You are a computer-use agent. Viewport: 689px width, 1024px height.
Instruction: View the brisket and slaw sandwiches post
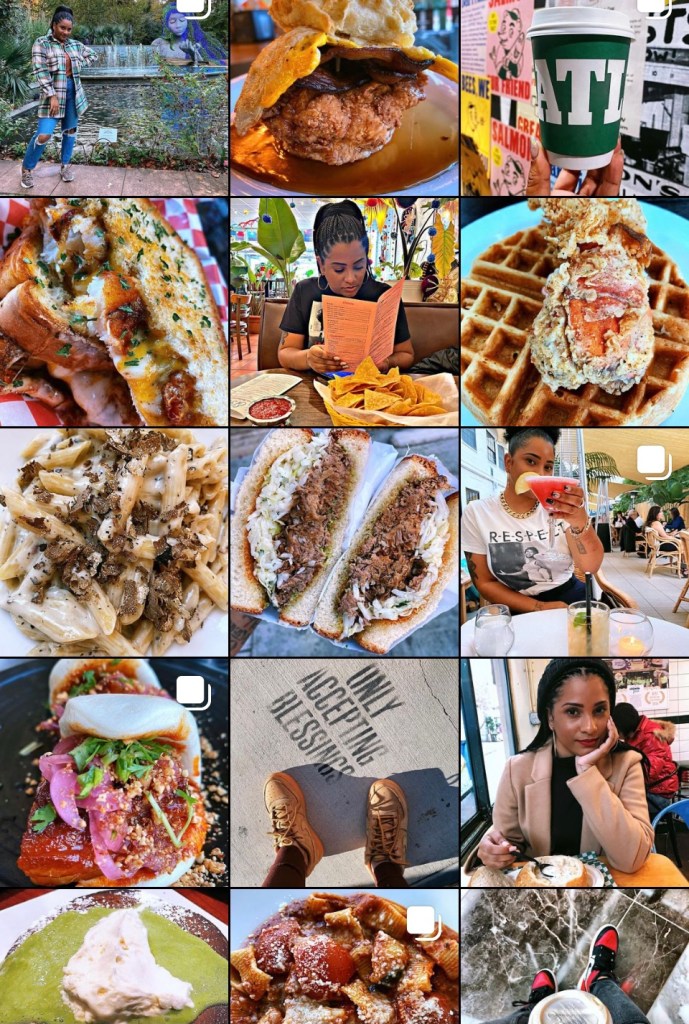click(x=344, y=542)
